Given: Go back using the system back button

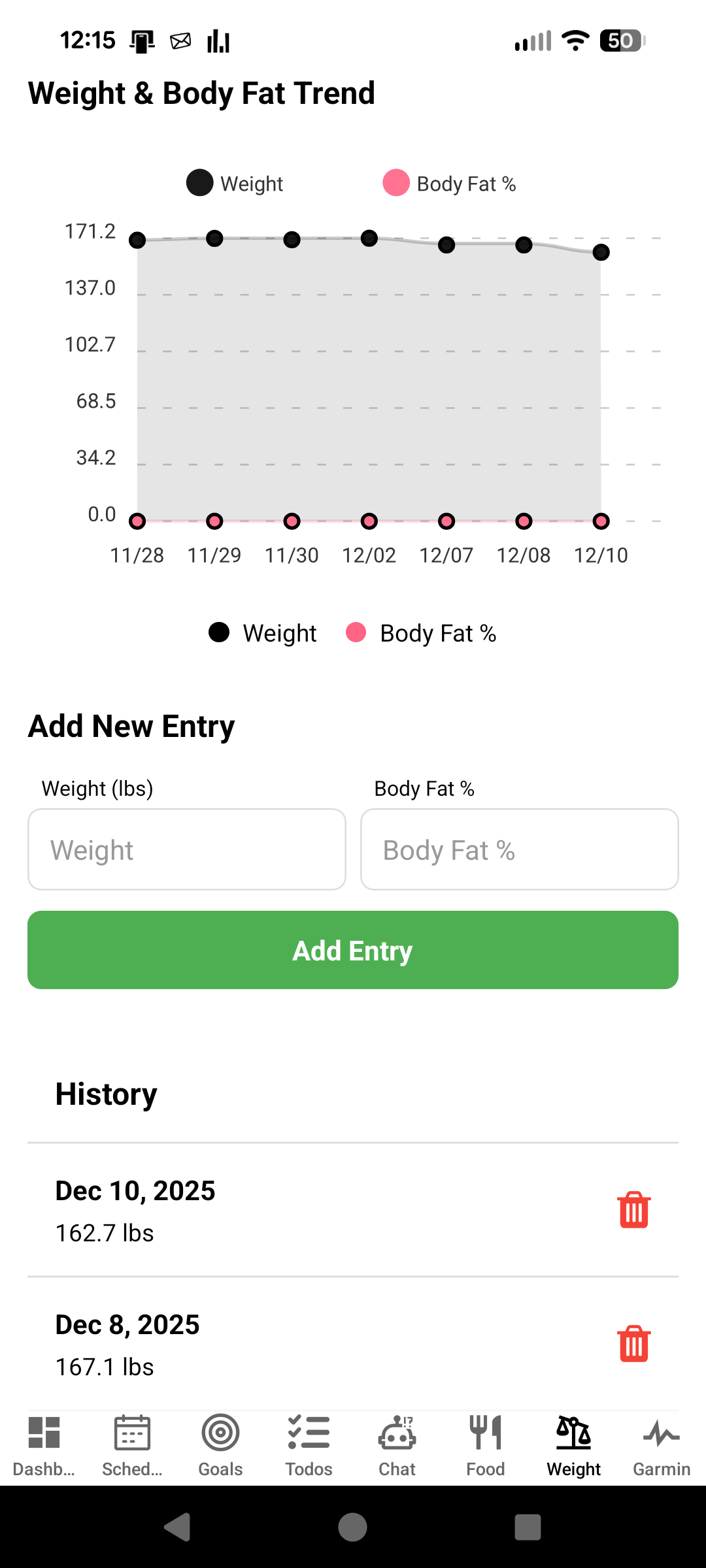Looking at the screenshot, I should (x=177, y=1527).
